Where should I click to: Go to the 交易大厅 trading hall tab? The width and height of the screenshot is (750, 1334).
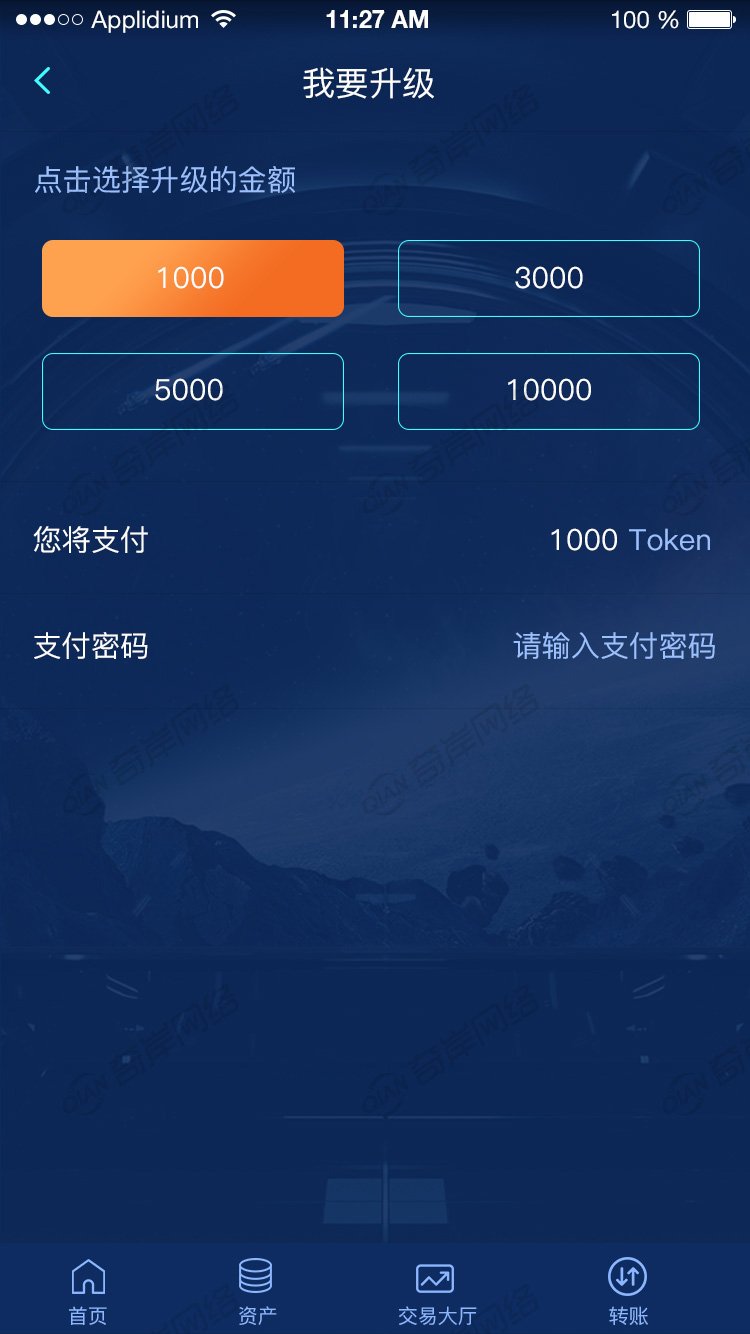pyautogui.click(x=436, y=1291)
